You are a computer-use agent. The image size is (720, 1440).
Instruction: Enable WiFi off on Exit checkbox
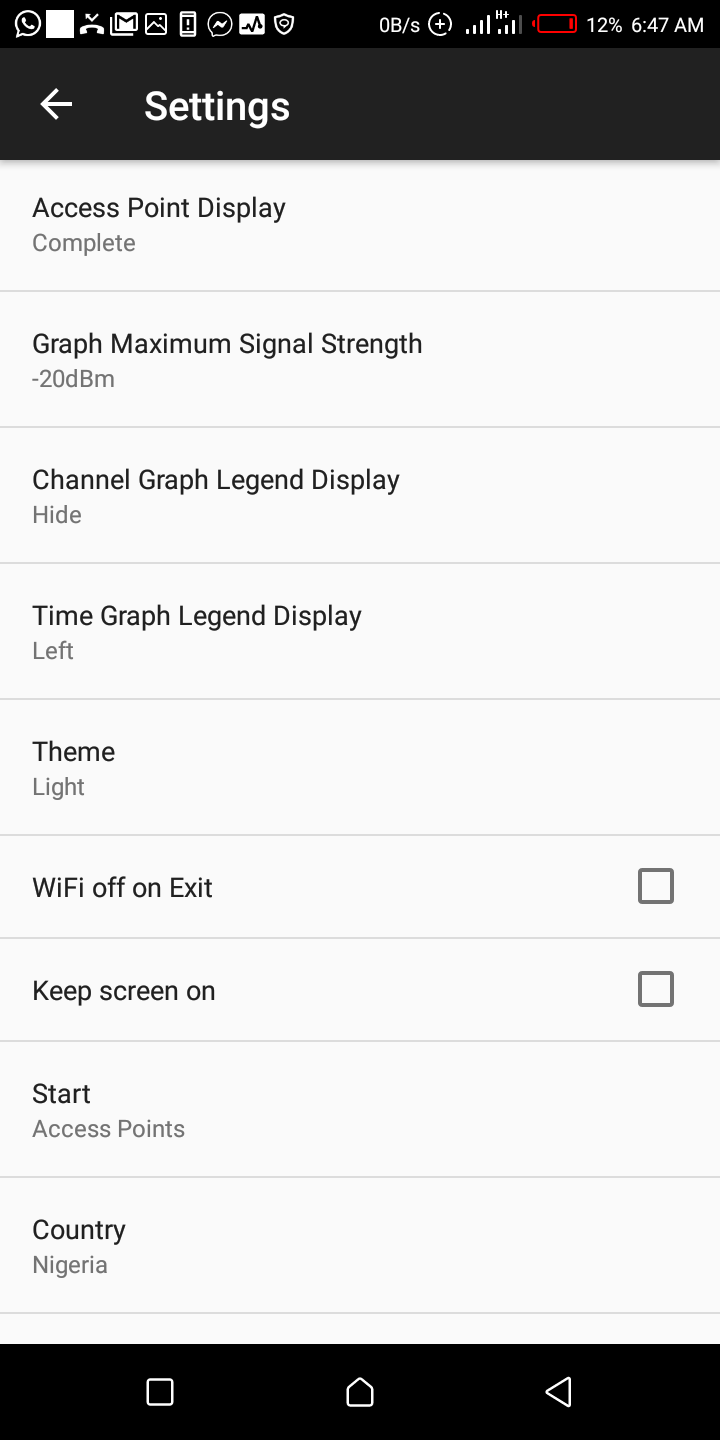(x=655, y=886)
